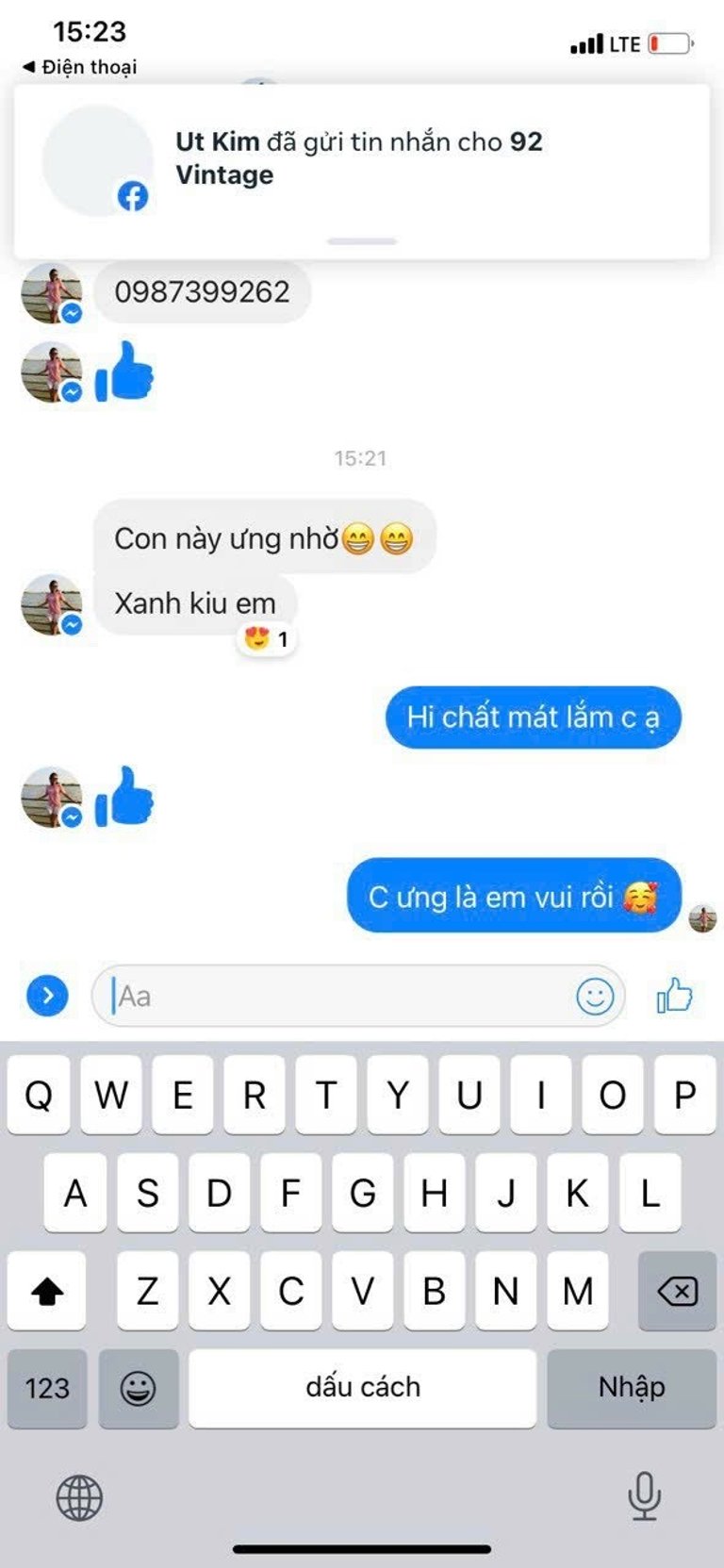
Task: Return to the Điện thoại app
Action: coord(80,67)
